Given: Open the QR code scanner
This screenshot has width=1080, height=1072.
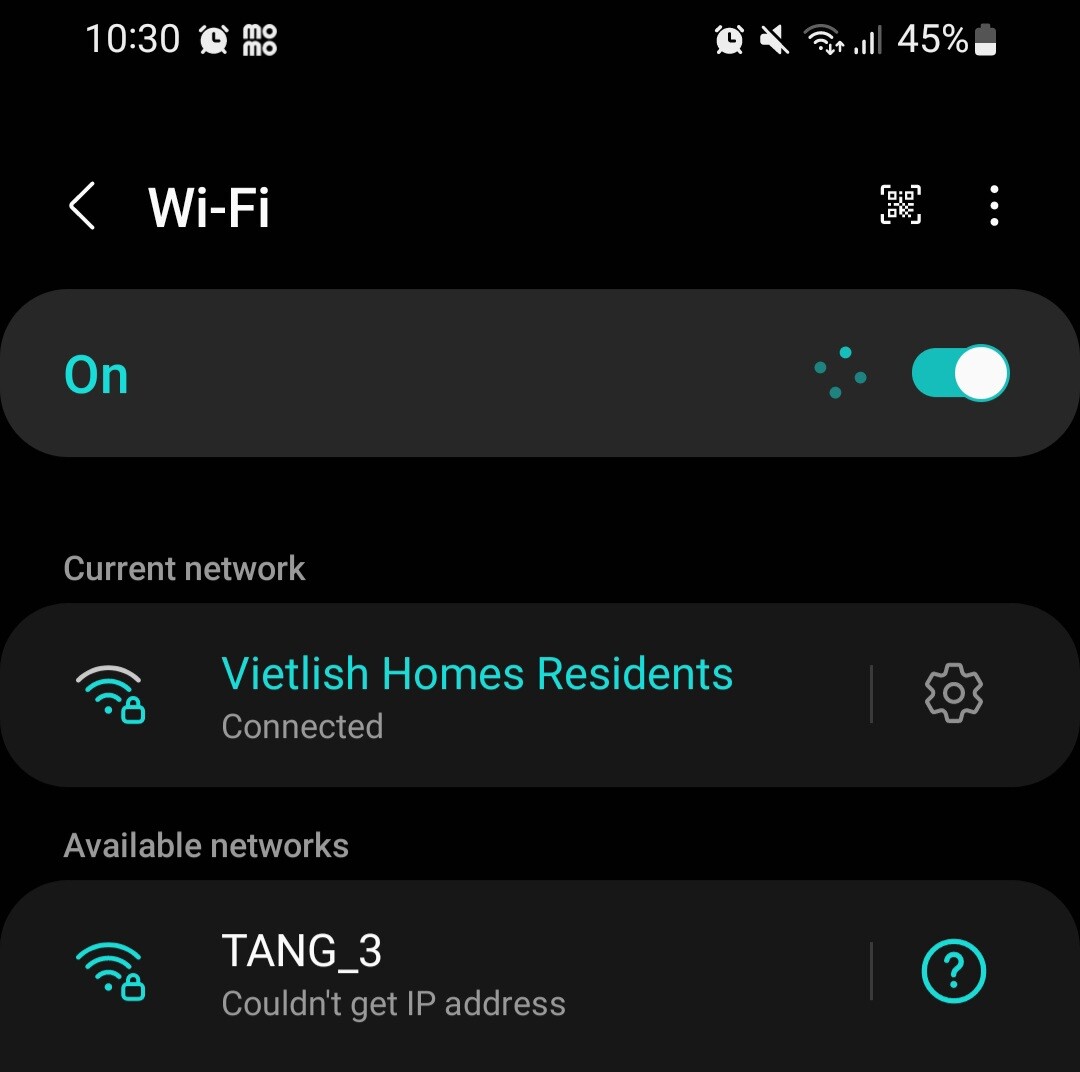Looking at the screenshot, I should click(900, 205).
